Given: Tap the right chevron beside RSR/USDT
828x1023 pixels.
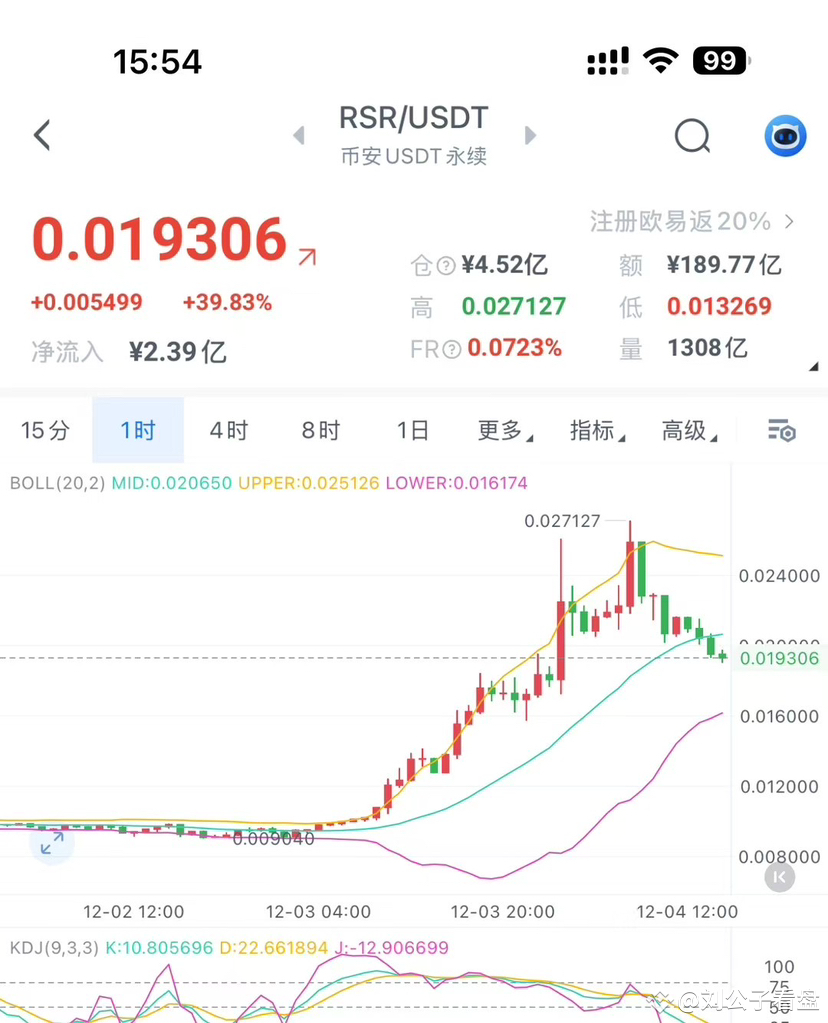Looking at the screenshot, I should [530, 135].
